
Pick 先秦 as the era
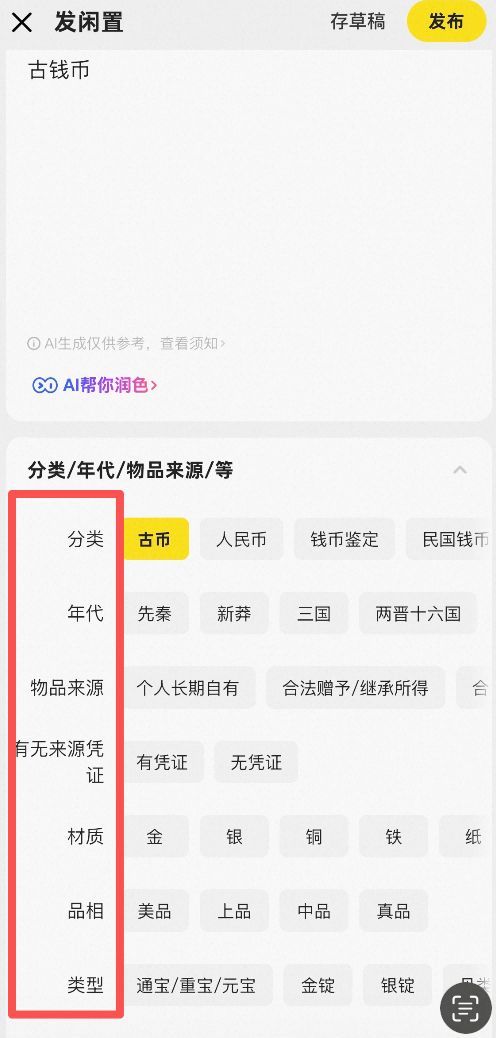[155, 613]
